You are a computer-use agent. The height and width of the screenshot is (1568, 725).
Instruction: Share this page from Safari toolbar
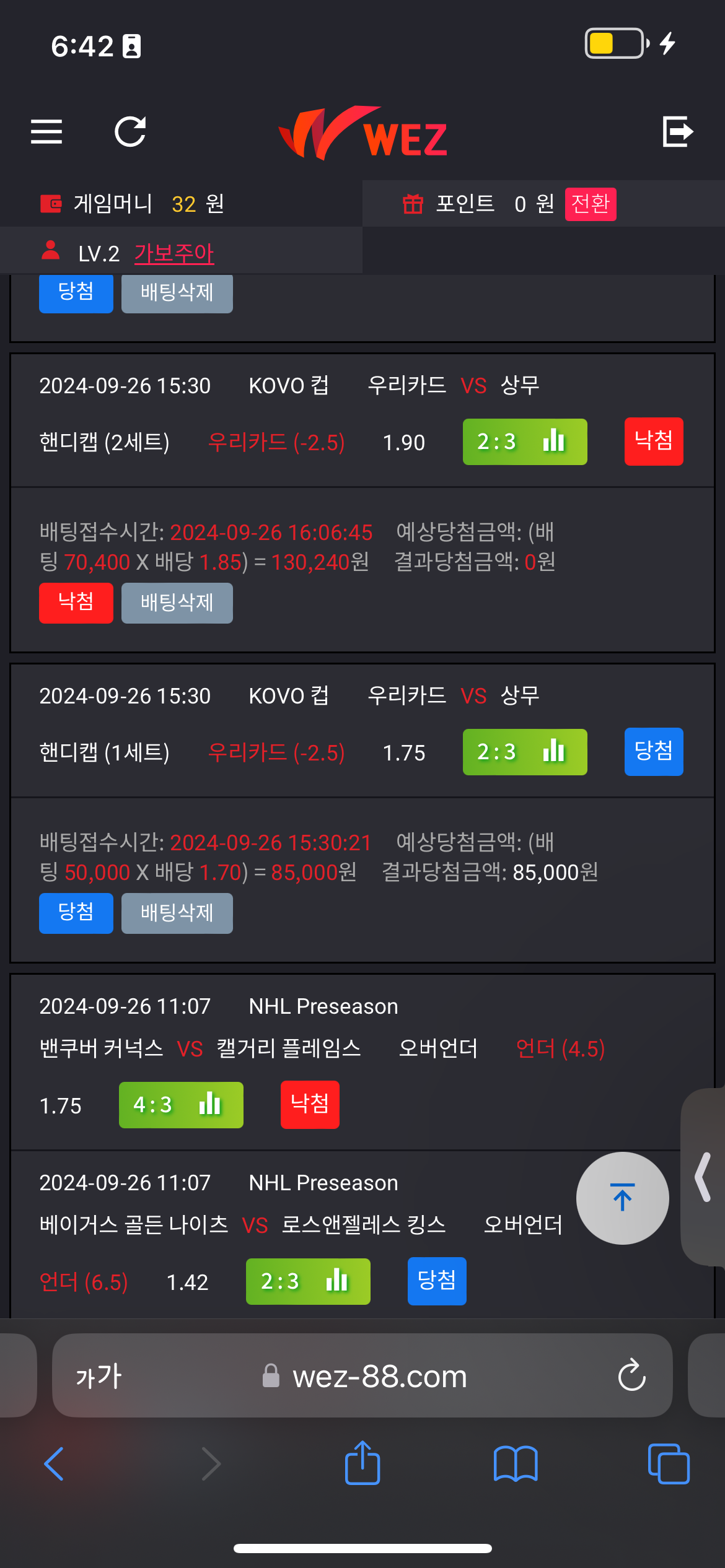tap(362, 1462)
